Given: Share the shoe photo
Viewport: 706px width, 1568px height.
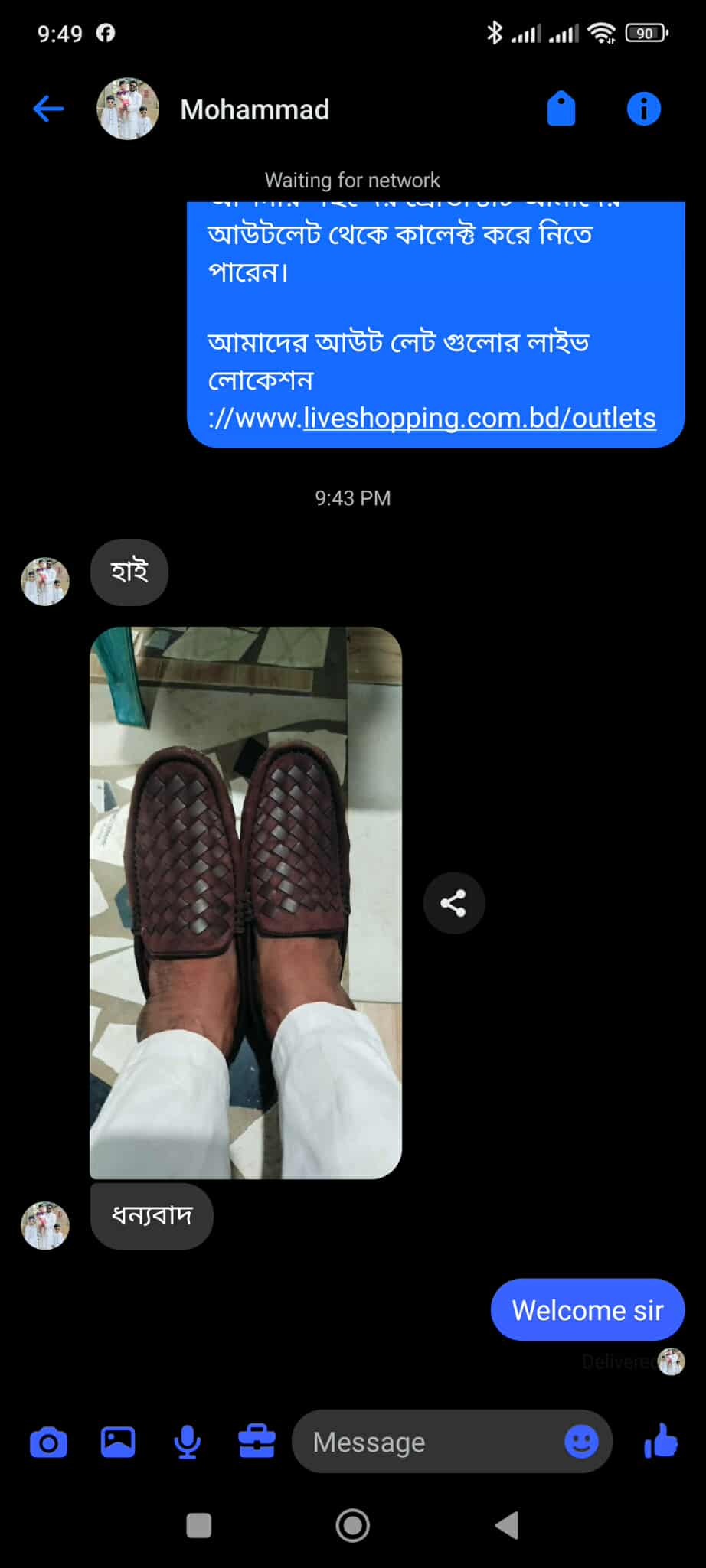Looking at the screenshot, I should 453,903.
